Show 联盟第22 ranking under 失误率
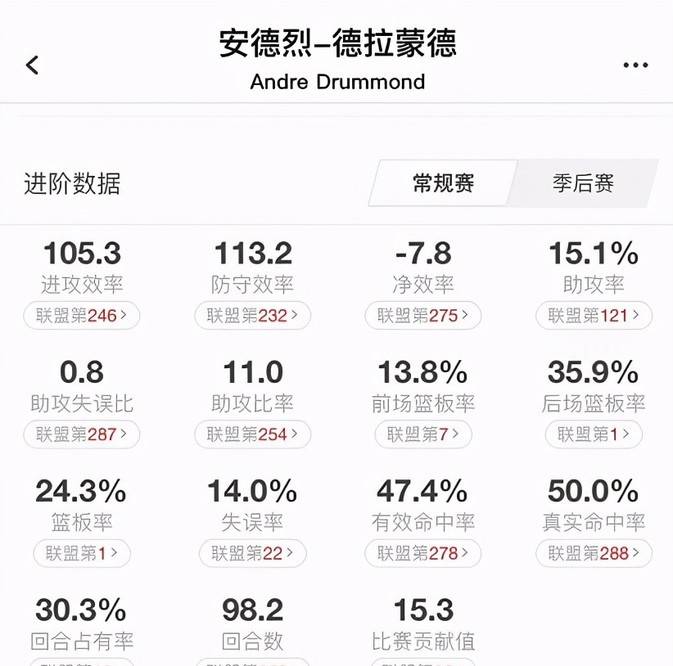The height and width of the screenshot is (666, 673). click(x=253, y=552)
